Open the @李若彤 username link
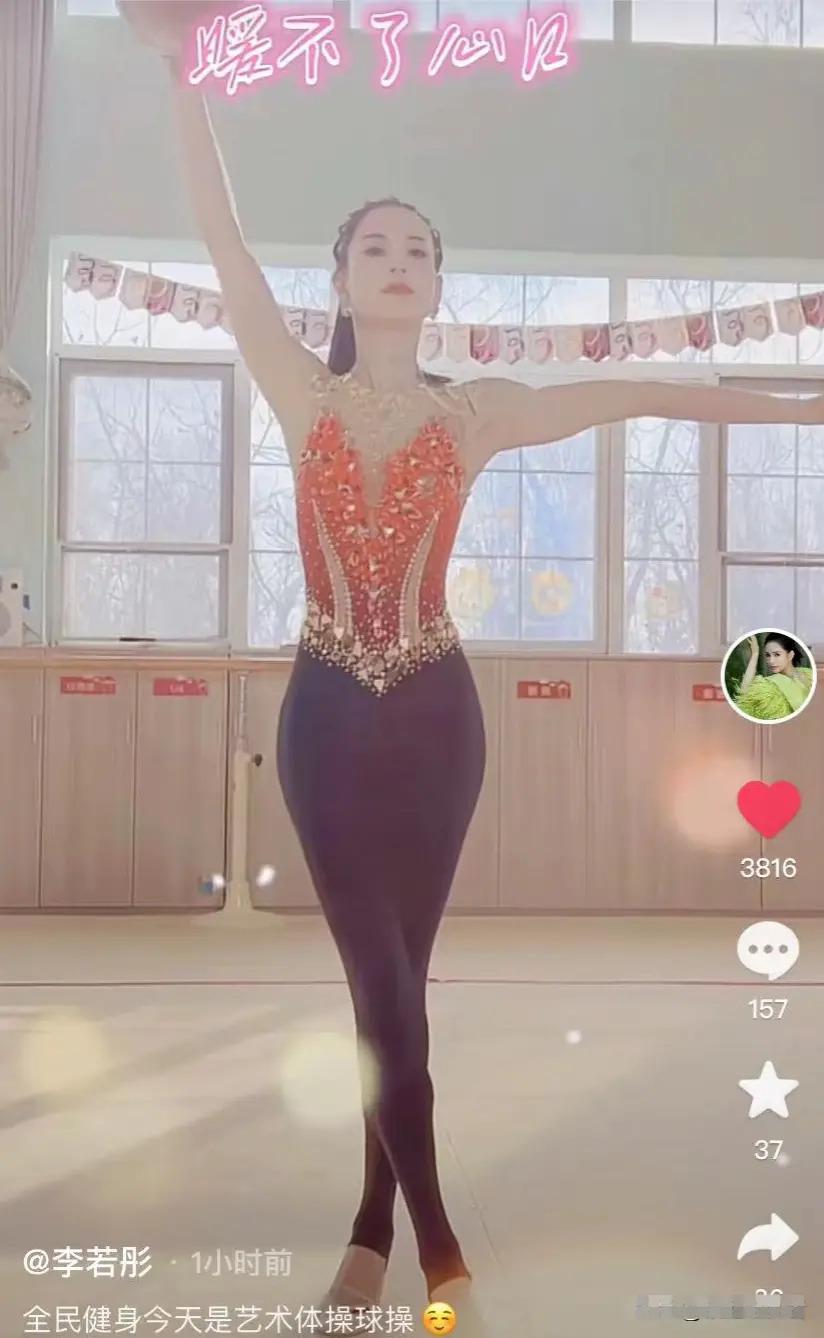Viewport: 824px width, 1338px height. pyautogui.click(x=88, y=1263)
